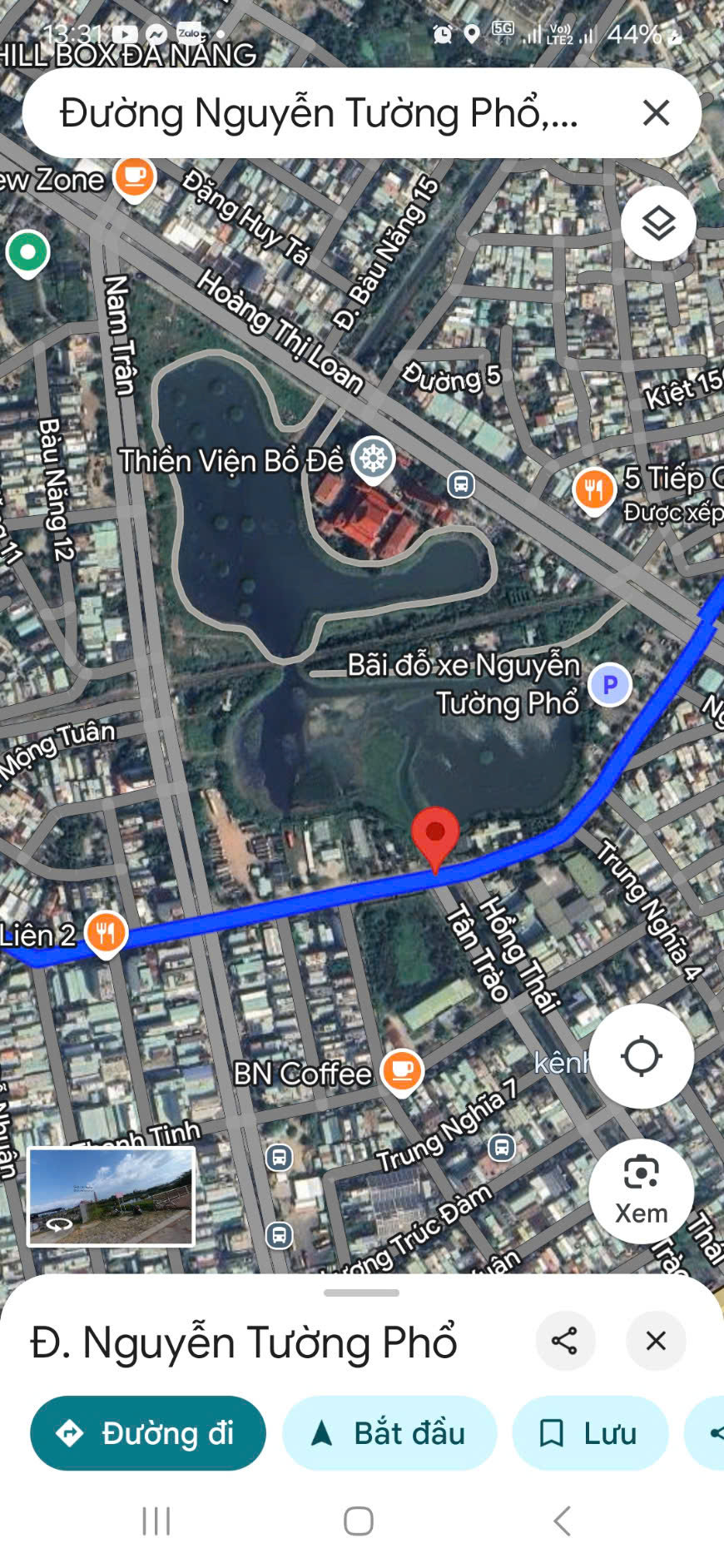Get directions with Đường đi
Screen dimensions: 724x1568
click(148, 1433)
